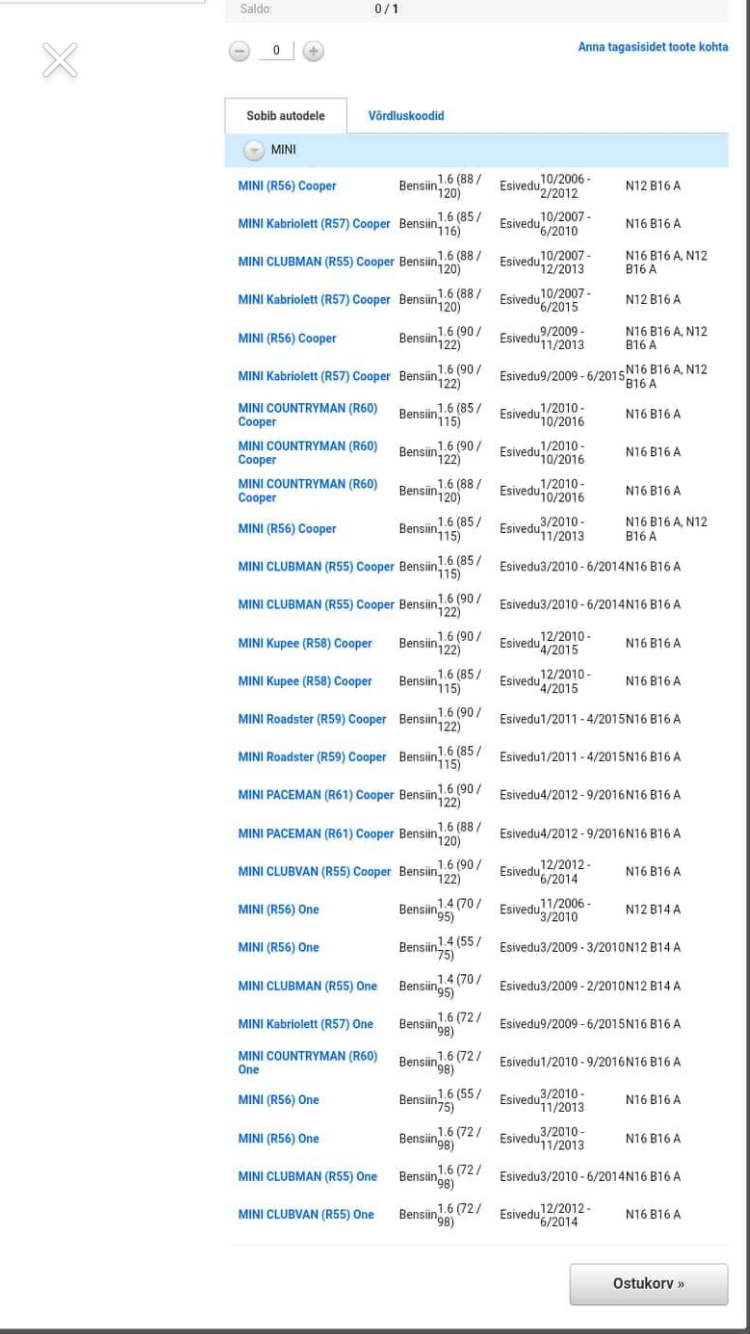Open MINI PACEMAN (R61) Cooper 1.6 (88/120)
The height and width of the screenshot is (1334, 750).
[x=315, y=834]
